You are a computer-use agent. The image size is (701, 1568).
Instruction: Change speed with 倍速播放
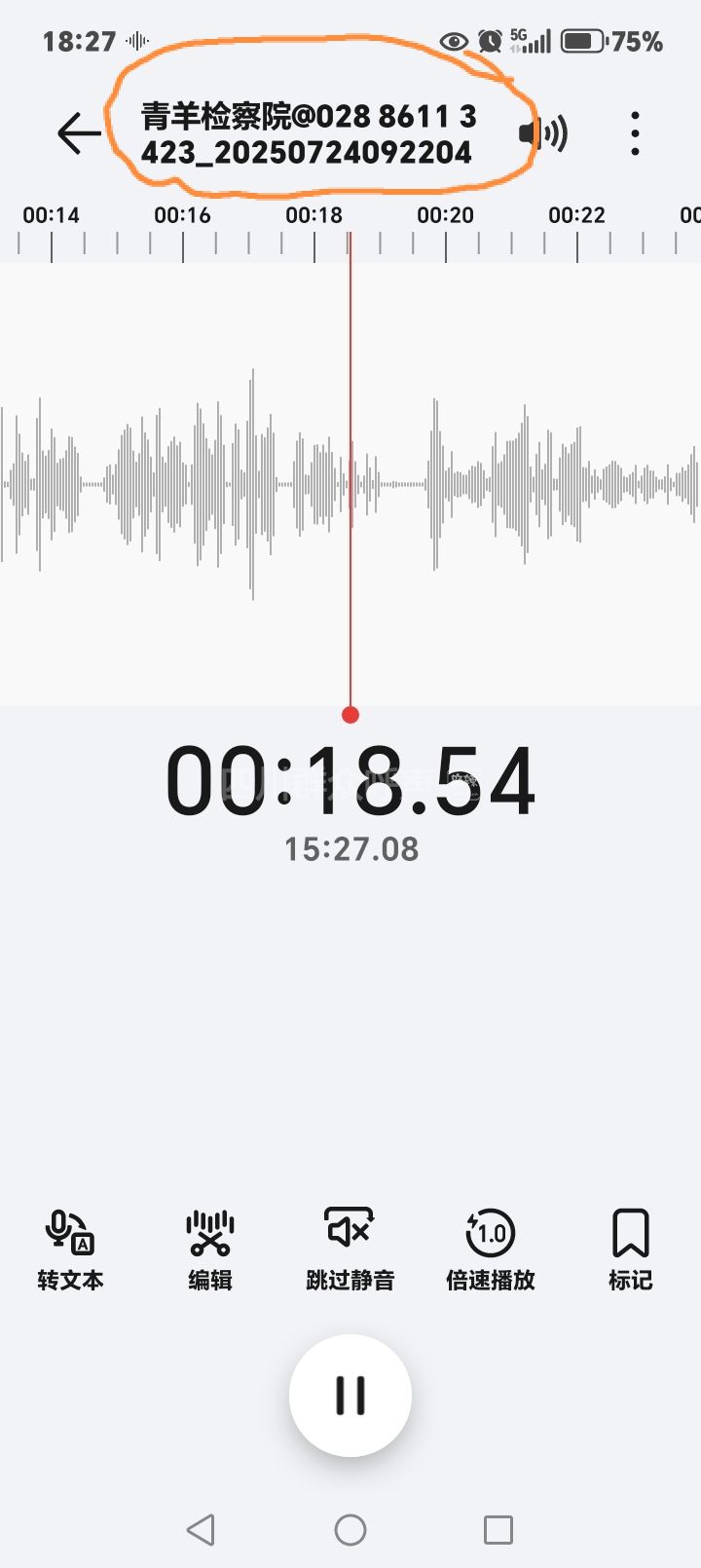pos(491,1250)
